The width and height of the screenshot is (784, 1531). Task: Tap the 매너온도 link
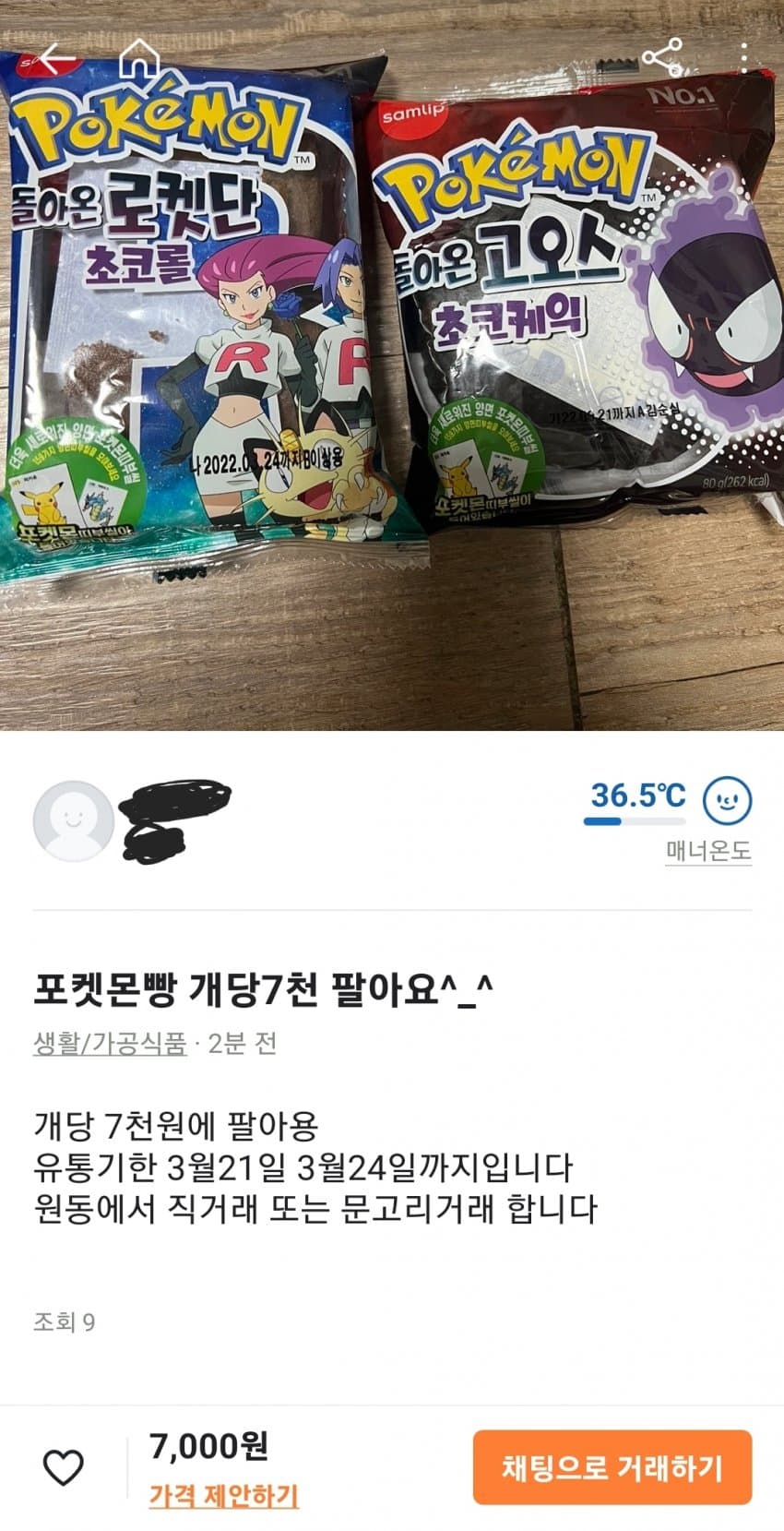[708, 851]
